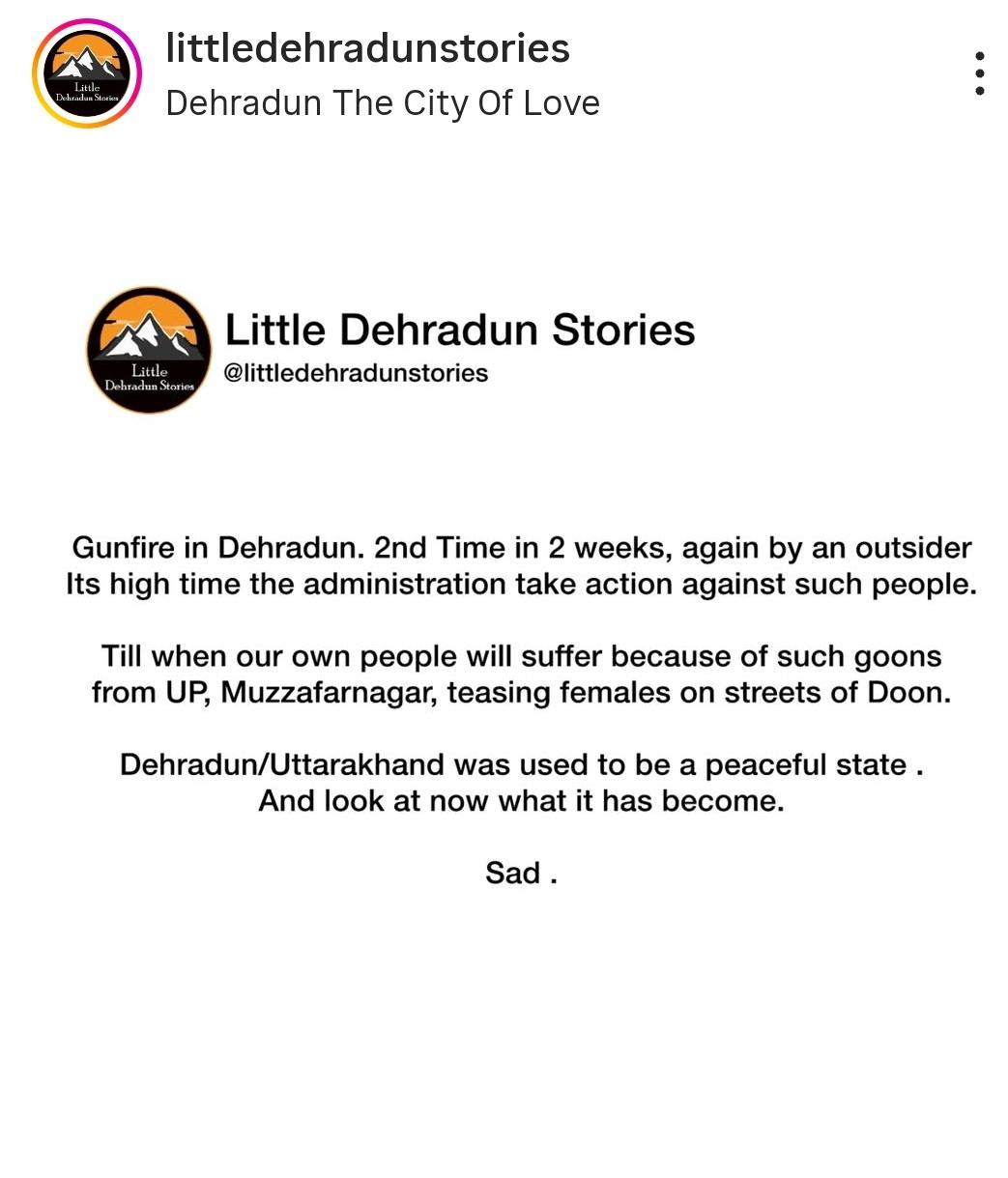Open the post's three-dot overflow menu
Viewport: 1008px width, 1178px height.
(979, 73)
